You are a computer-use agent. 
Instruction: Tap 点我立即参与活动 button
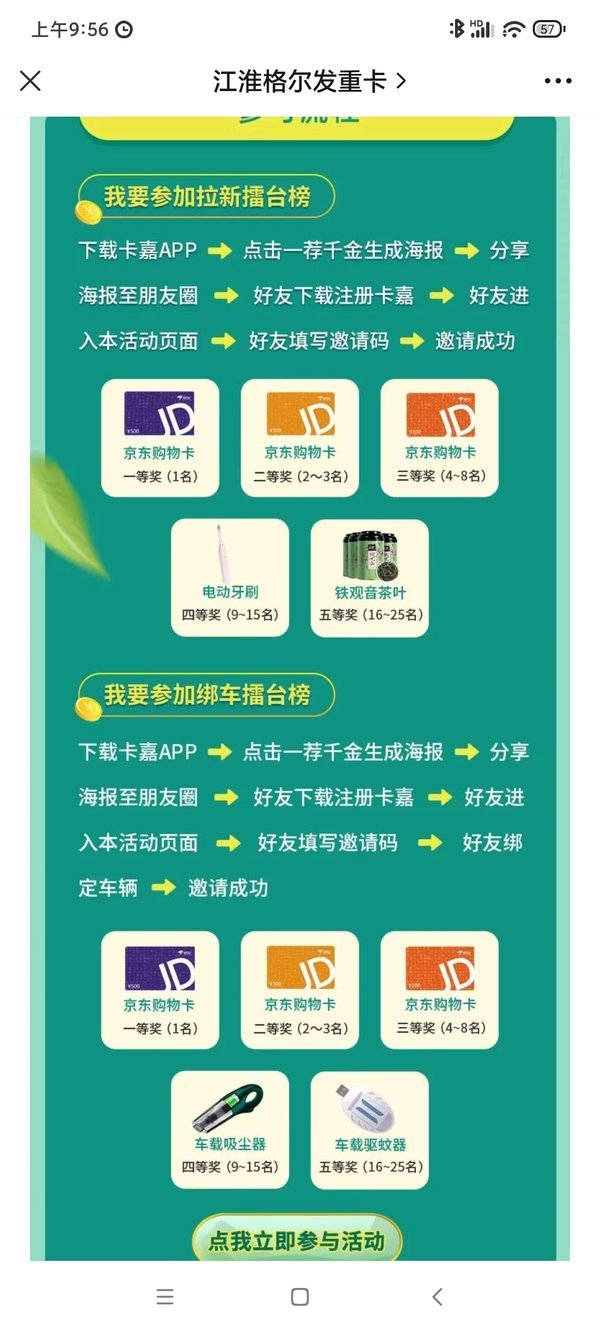[x=296, y=1241]
